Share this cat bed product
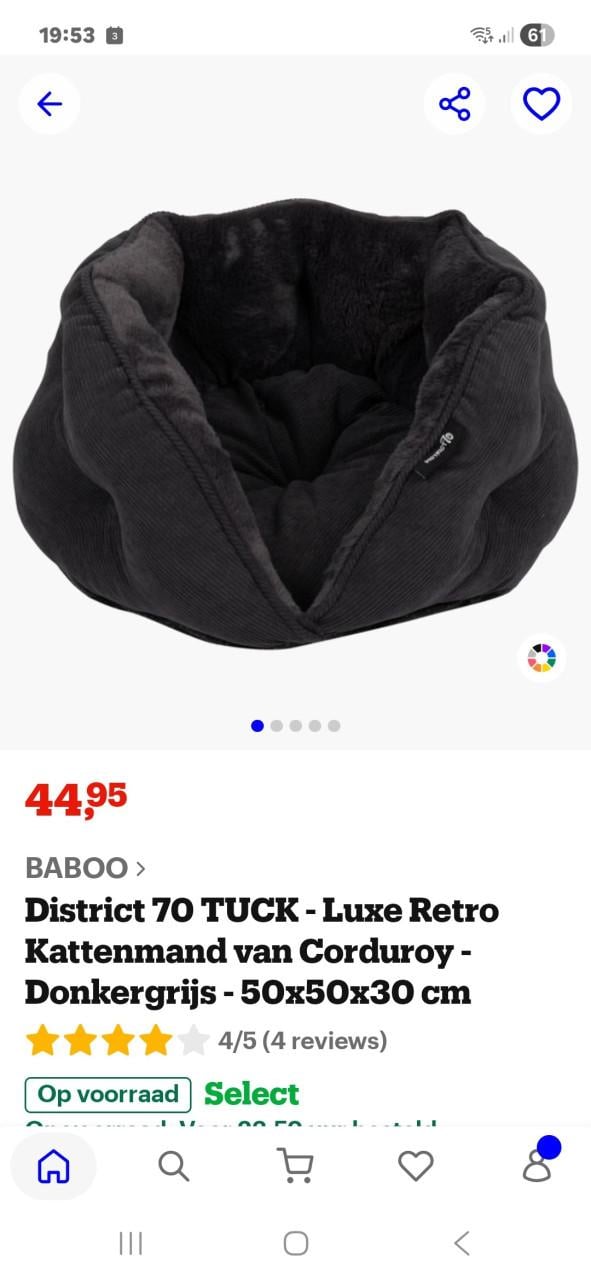591x1280 pixels. point(454,103)
